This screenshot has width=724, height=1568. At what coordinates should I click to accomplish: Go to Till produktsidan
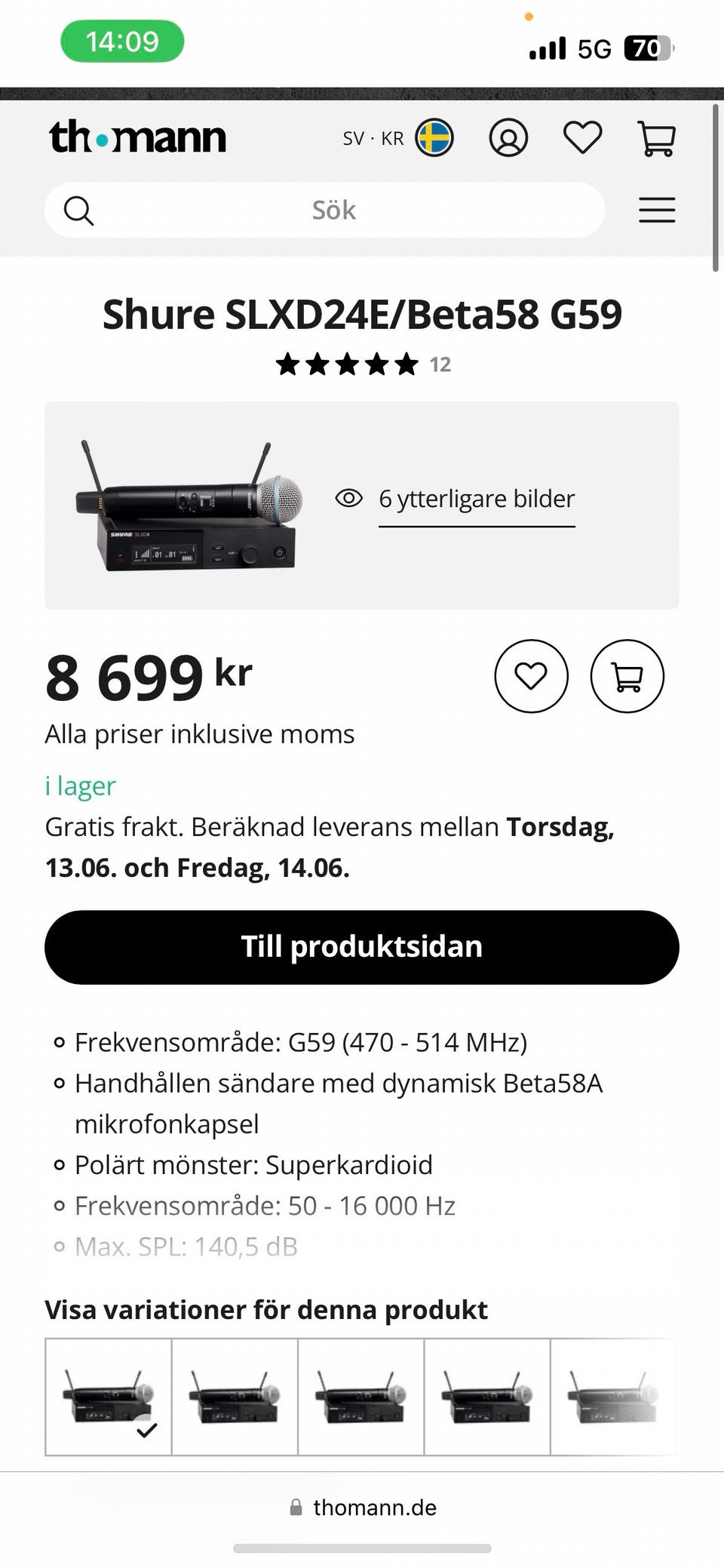[x=362, y=947]
